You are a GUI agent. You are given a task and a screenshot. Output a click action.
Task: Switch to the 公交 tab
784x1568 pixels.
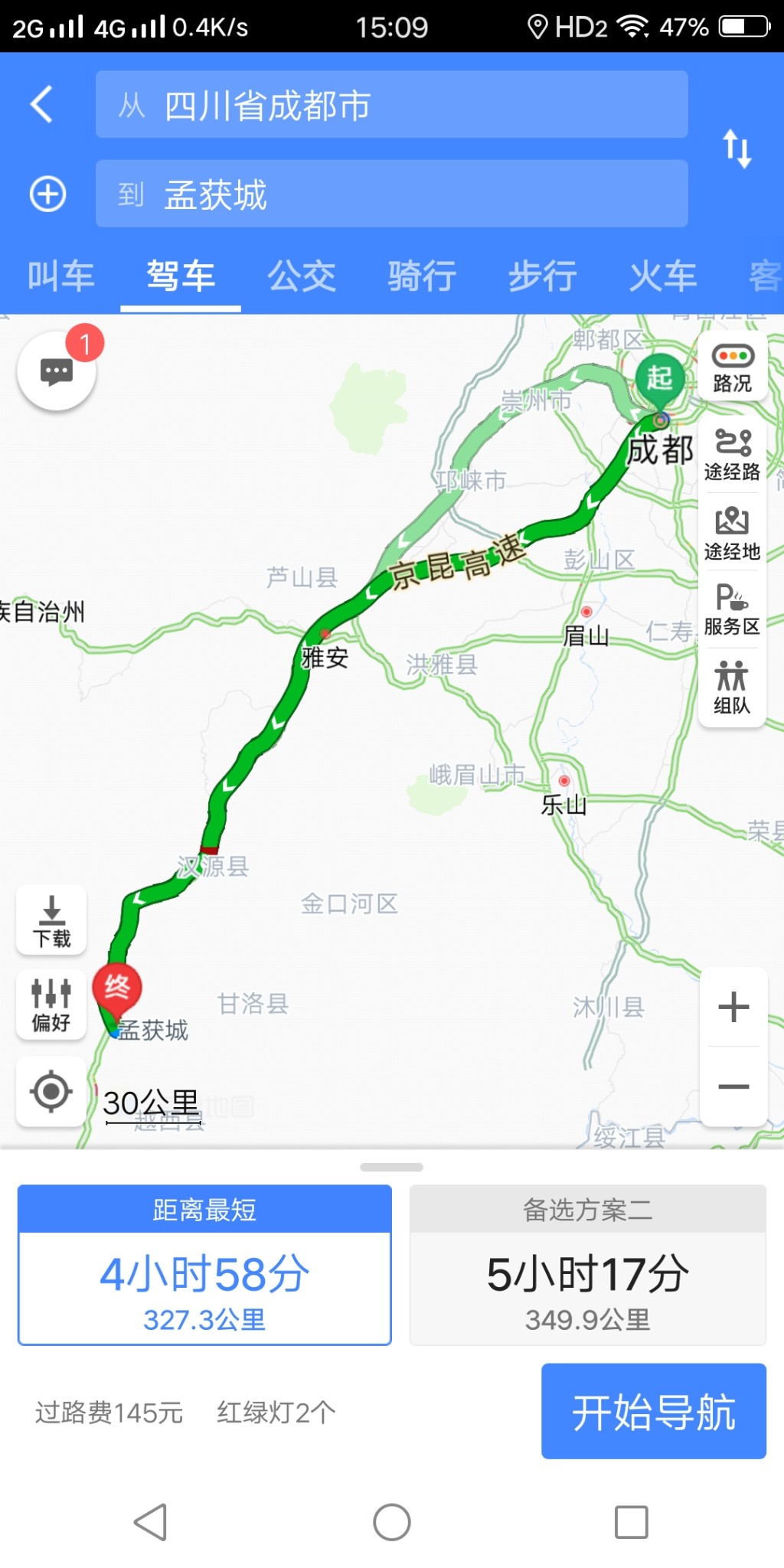(302, 276)
